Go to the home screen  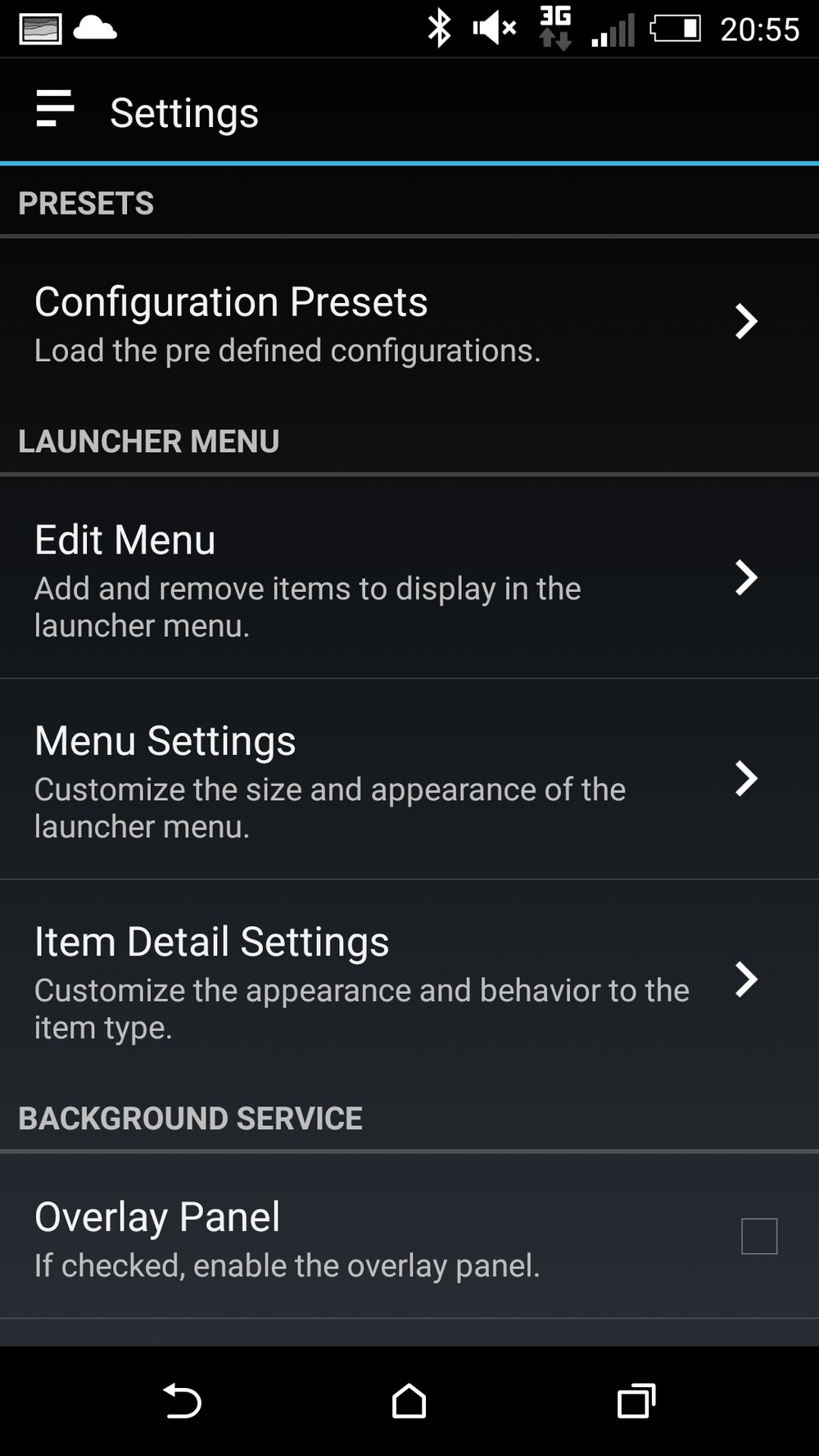[409, 1400]
